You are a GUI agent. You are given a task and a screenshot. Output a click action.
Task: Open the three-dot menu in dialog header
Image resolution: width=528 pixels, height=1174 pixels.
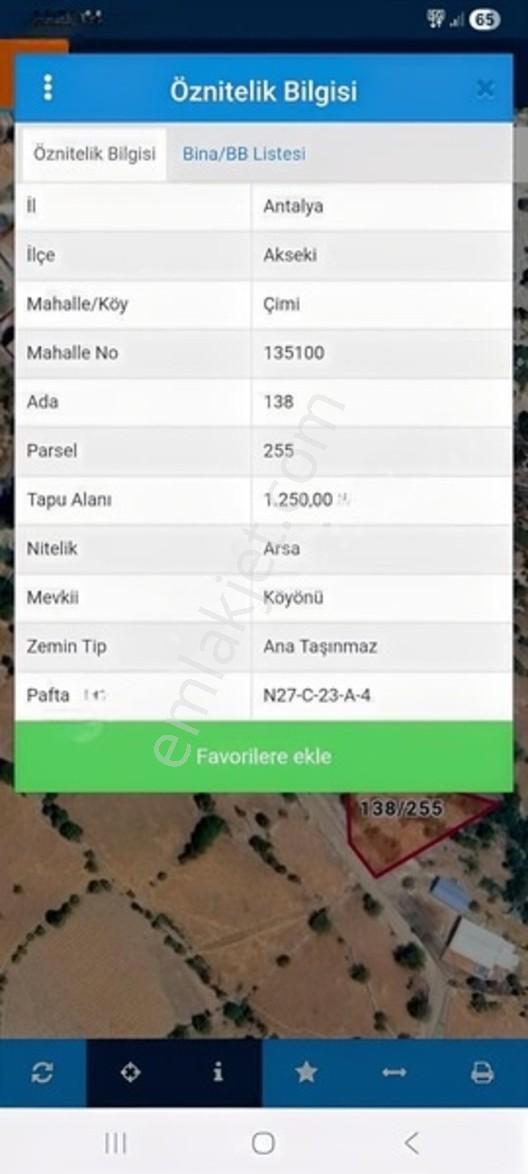(48, 88)
